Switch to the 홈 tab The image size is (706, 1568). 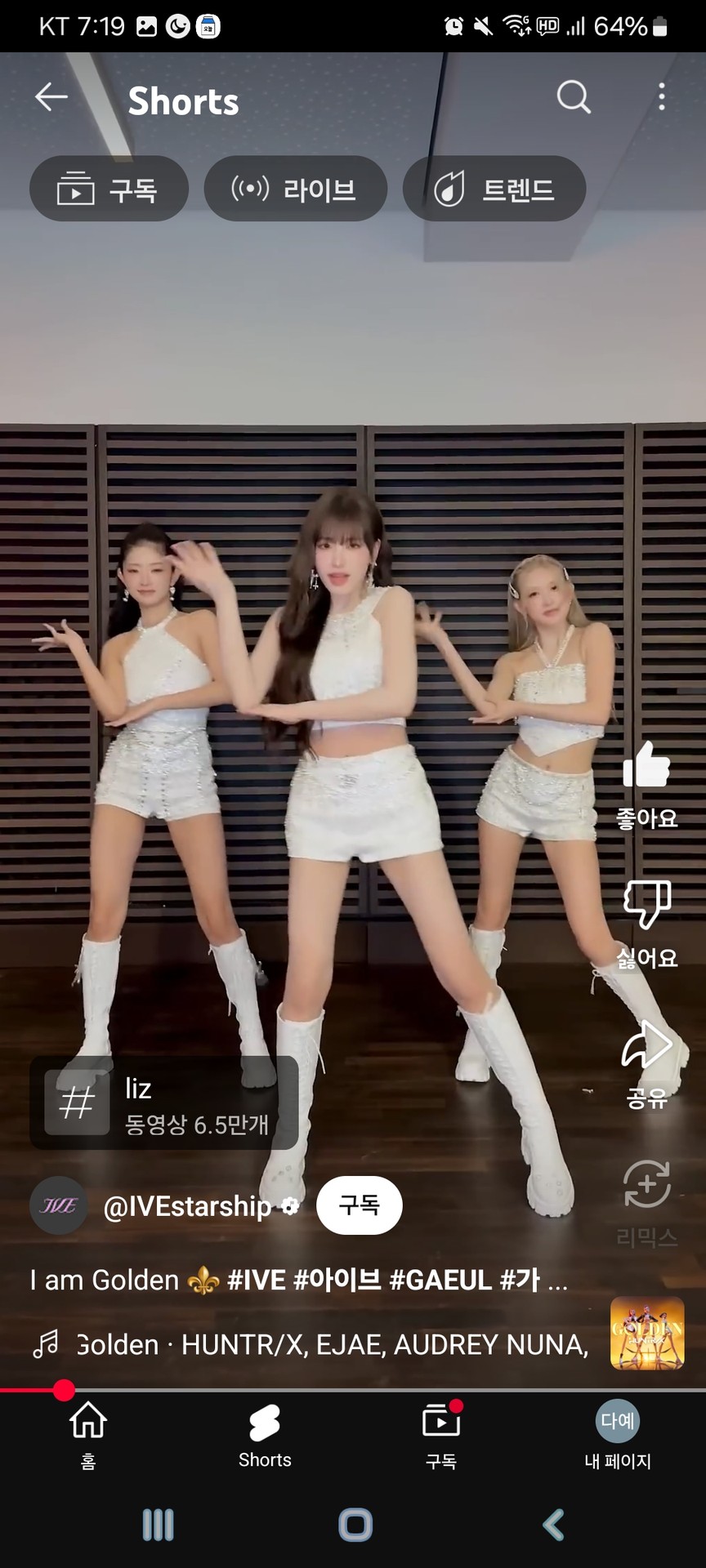tap(88, 1435)
